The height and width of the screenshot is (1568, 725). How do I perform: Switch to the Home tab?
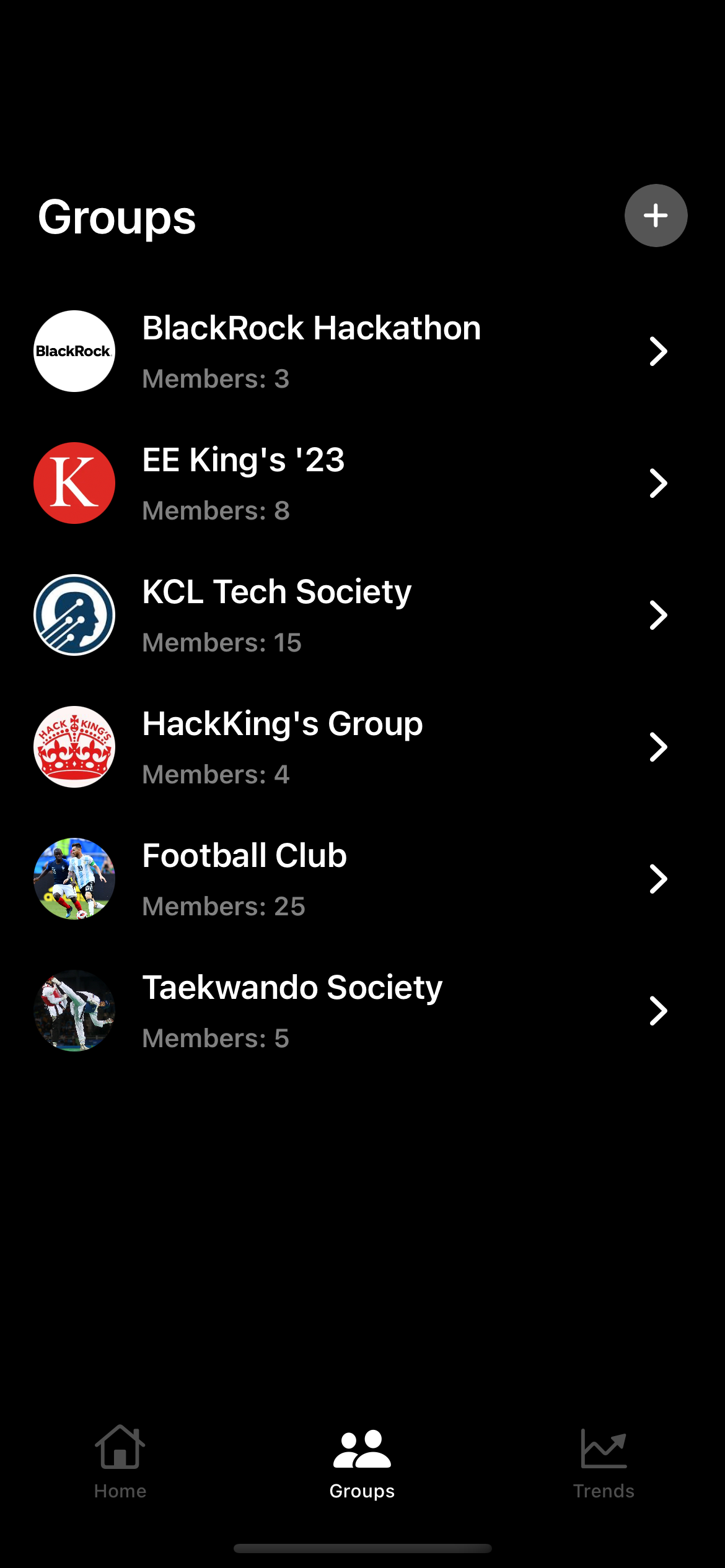point(120,1461)
